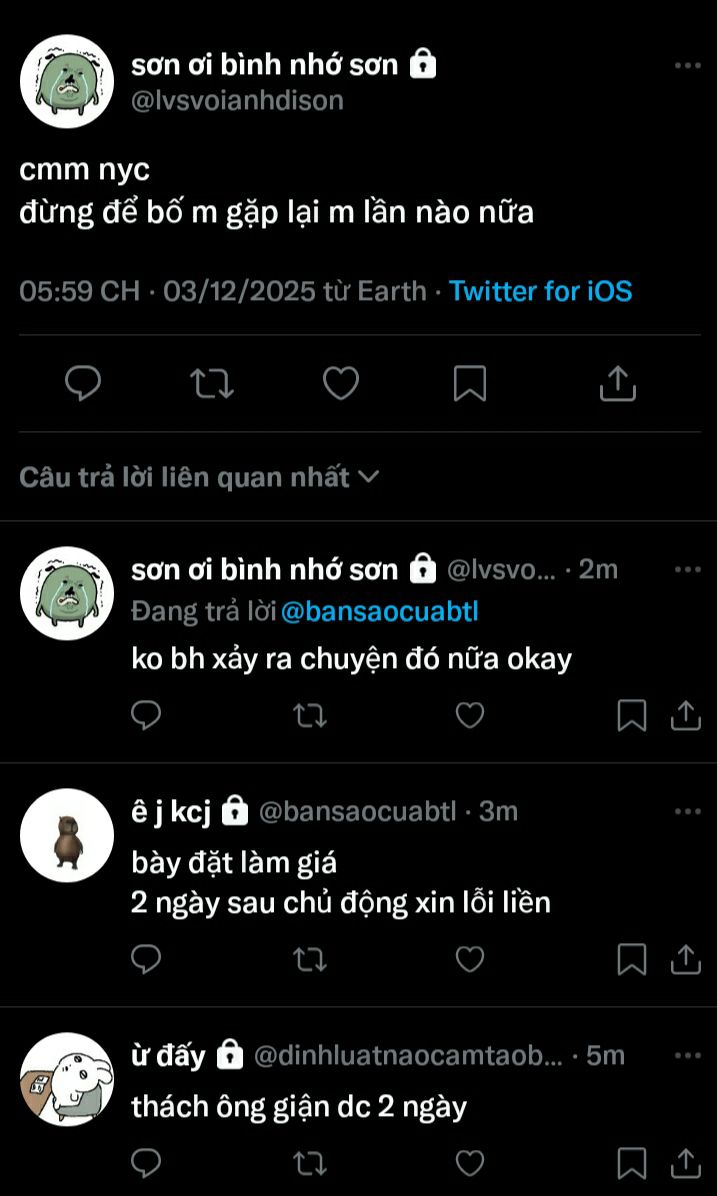The width and height of the screenshot is (717, 1196).
Task: Like ê j kcj's reply
Action: click(470, 960)
